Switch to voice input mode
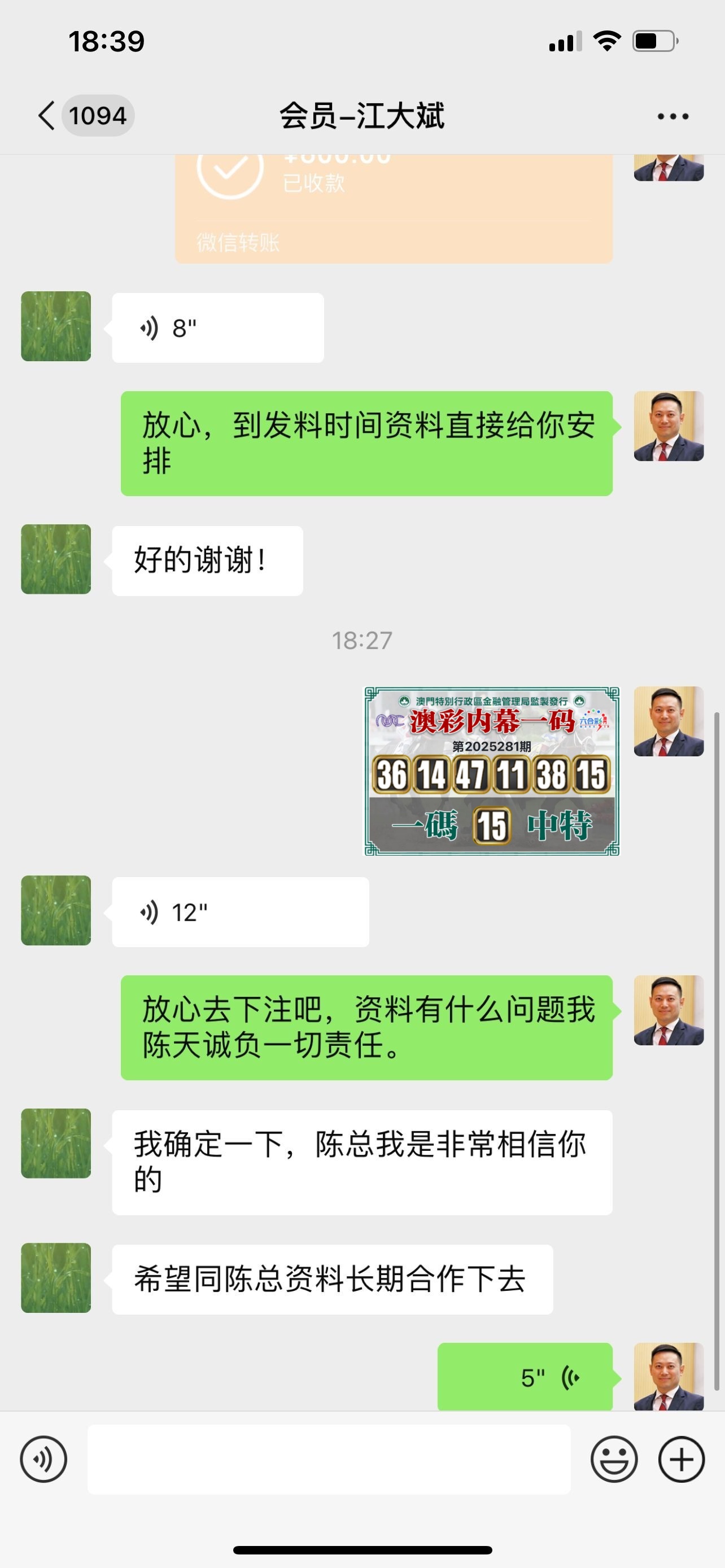 click(x=43, y=1459)
